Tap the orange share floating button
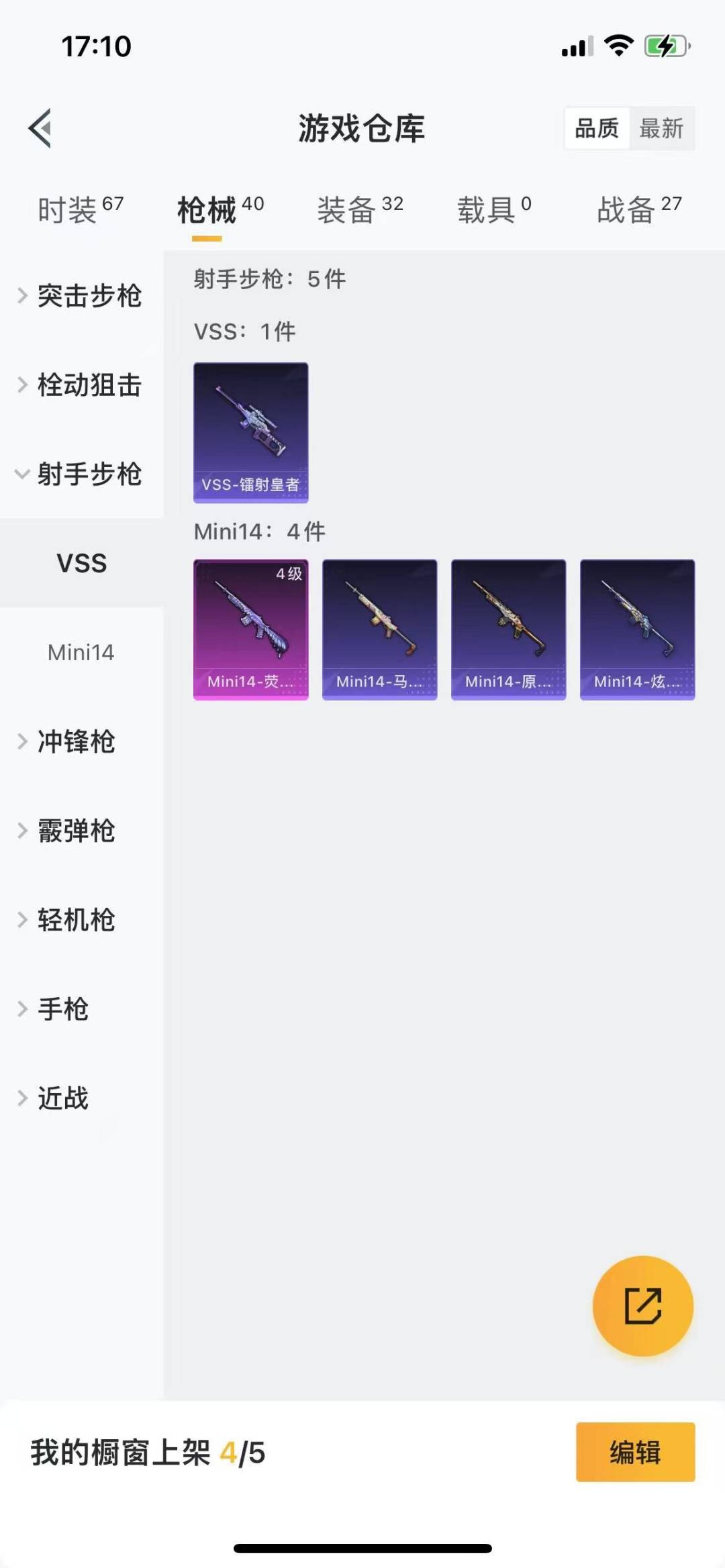The height and width of the screenshot is (1568, 725). (x=643, y=1306)
